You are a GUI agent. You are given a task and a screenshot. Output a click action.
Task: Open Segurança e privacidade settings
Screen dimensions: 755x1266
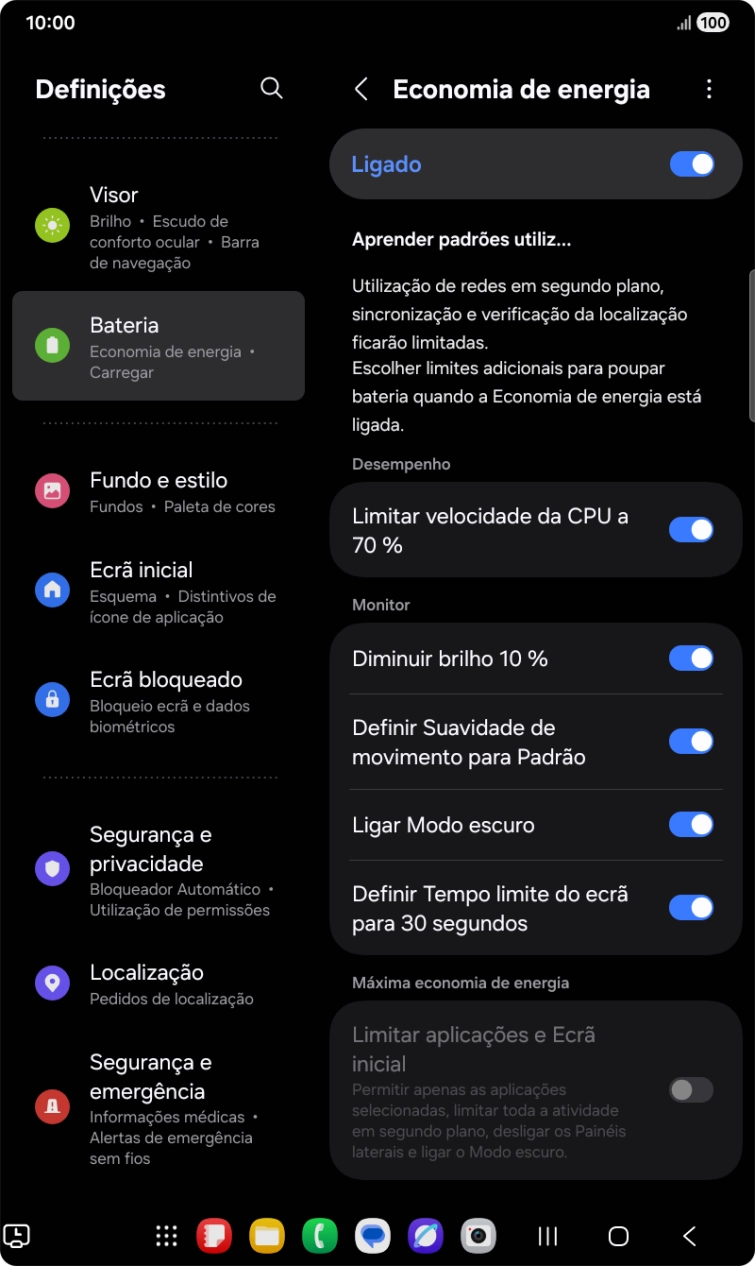(158, 869)
